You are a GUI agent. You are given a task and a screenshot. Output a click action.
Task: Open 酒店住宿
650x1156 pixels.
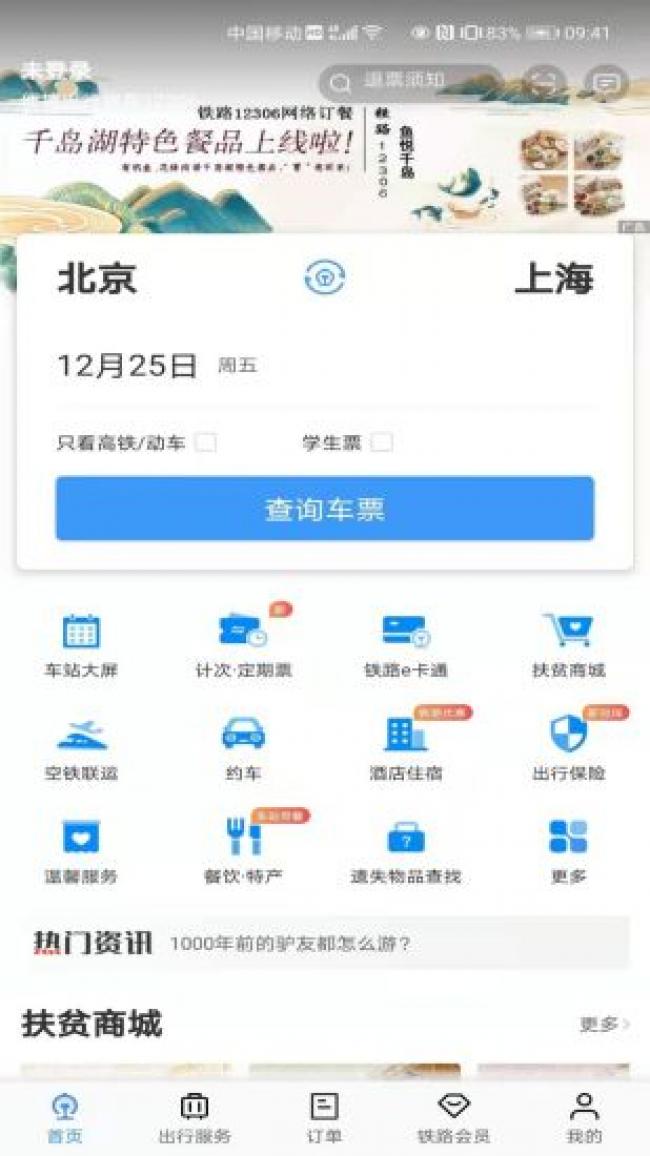406,747
